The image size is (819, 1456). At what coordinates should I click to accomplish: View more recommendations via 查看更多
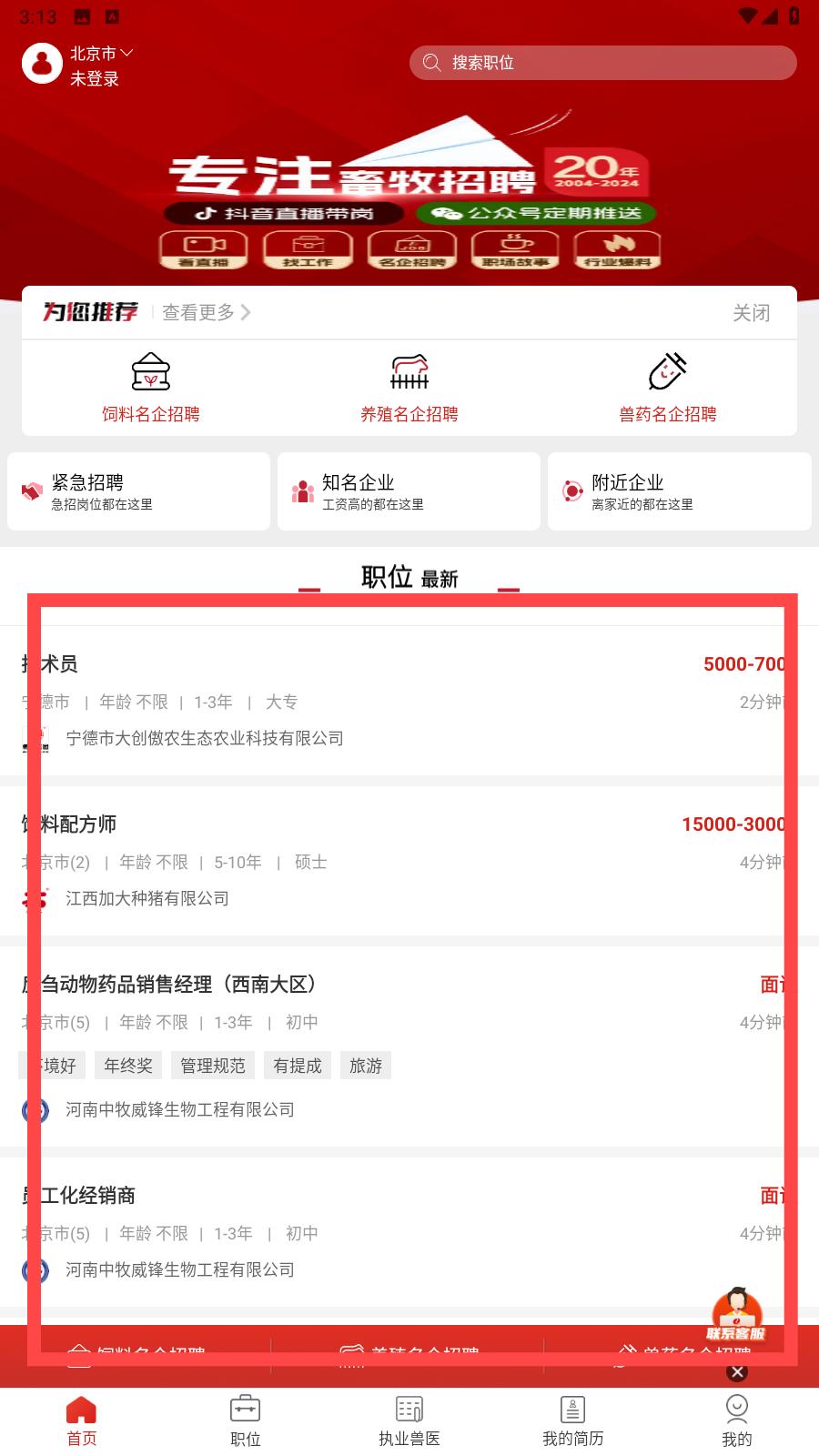point(206,312)
